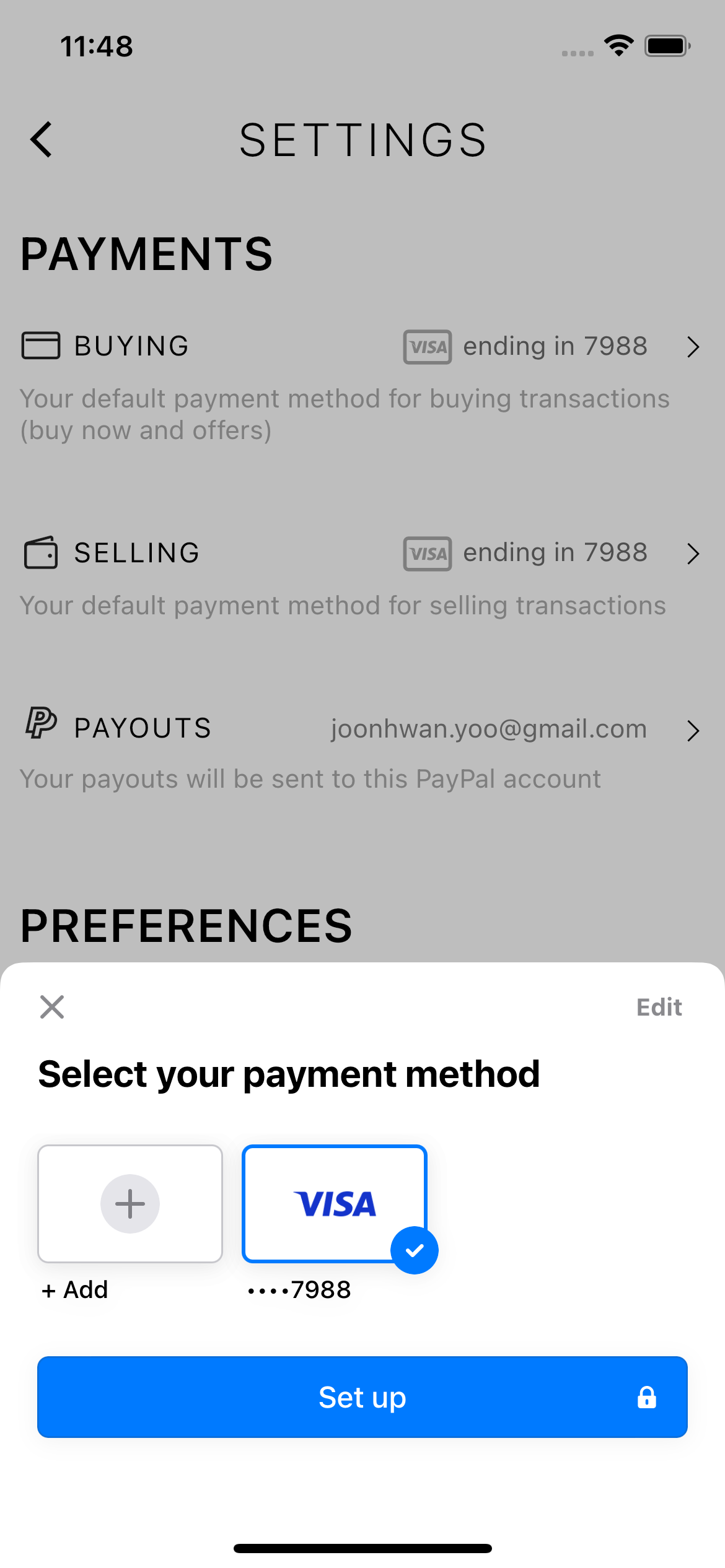Close the payment method sheet
This screenshot has height=1568, width=725.
point(52,1006)
